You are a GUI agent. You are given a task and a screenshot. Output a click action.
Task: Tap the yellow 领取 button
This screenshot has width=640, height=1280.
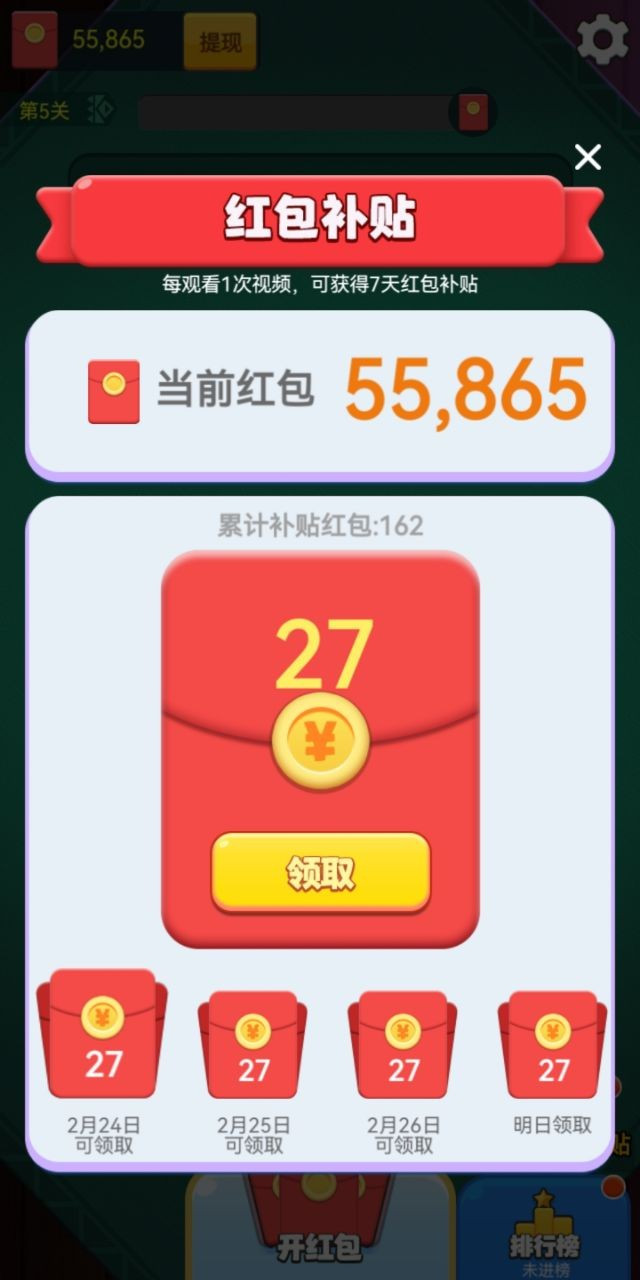[320, 873]
